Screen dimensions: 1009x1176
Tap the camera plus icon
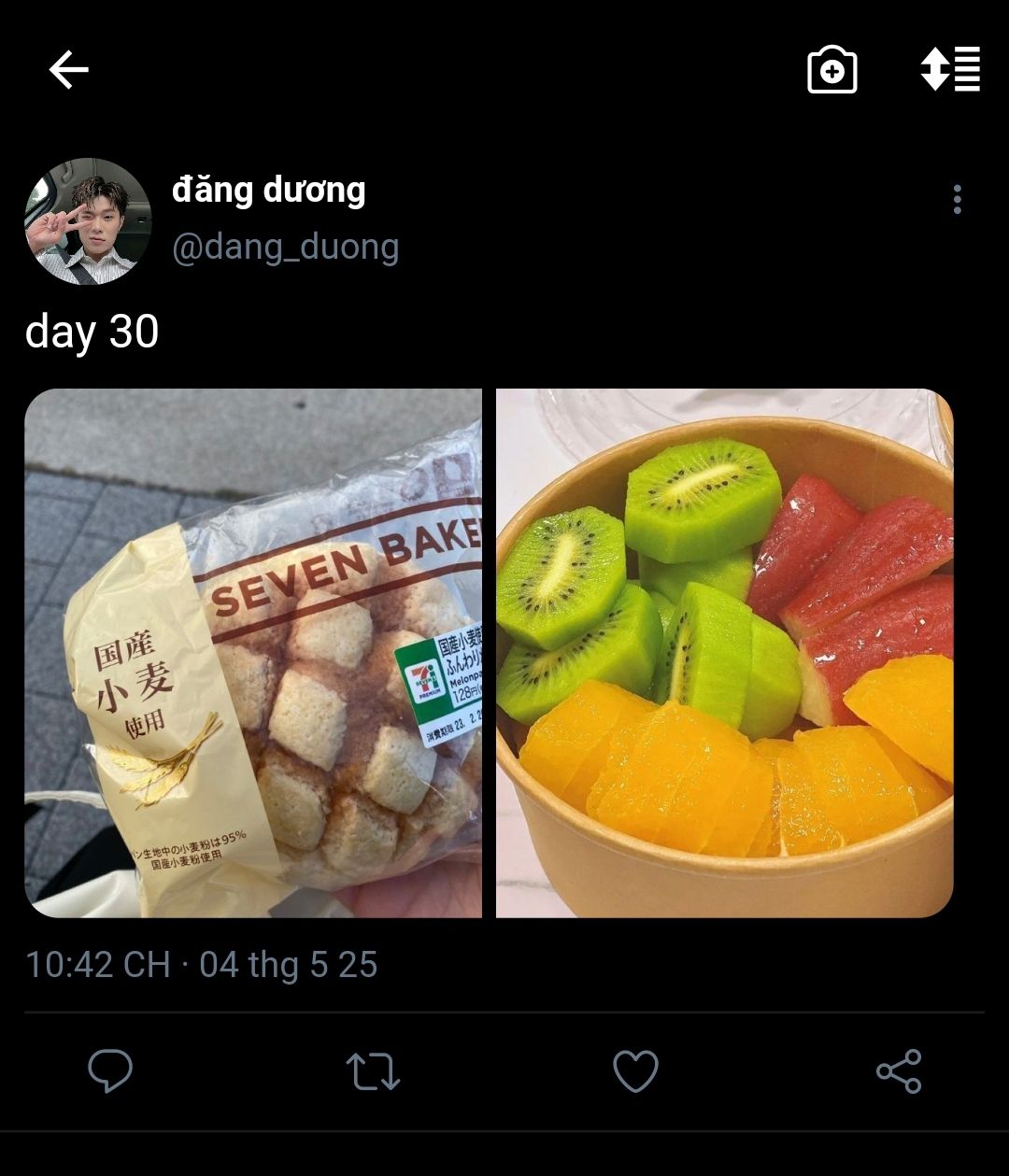click(x=831, y=70)
